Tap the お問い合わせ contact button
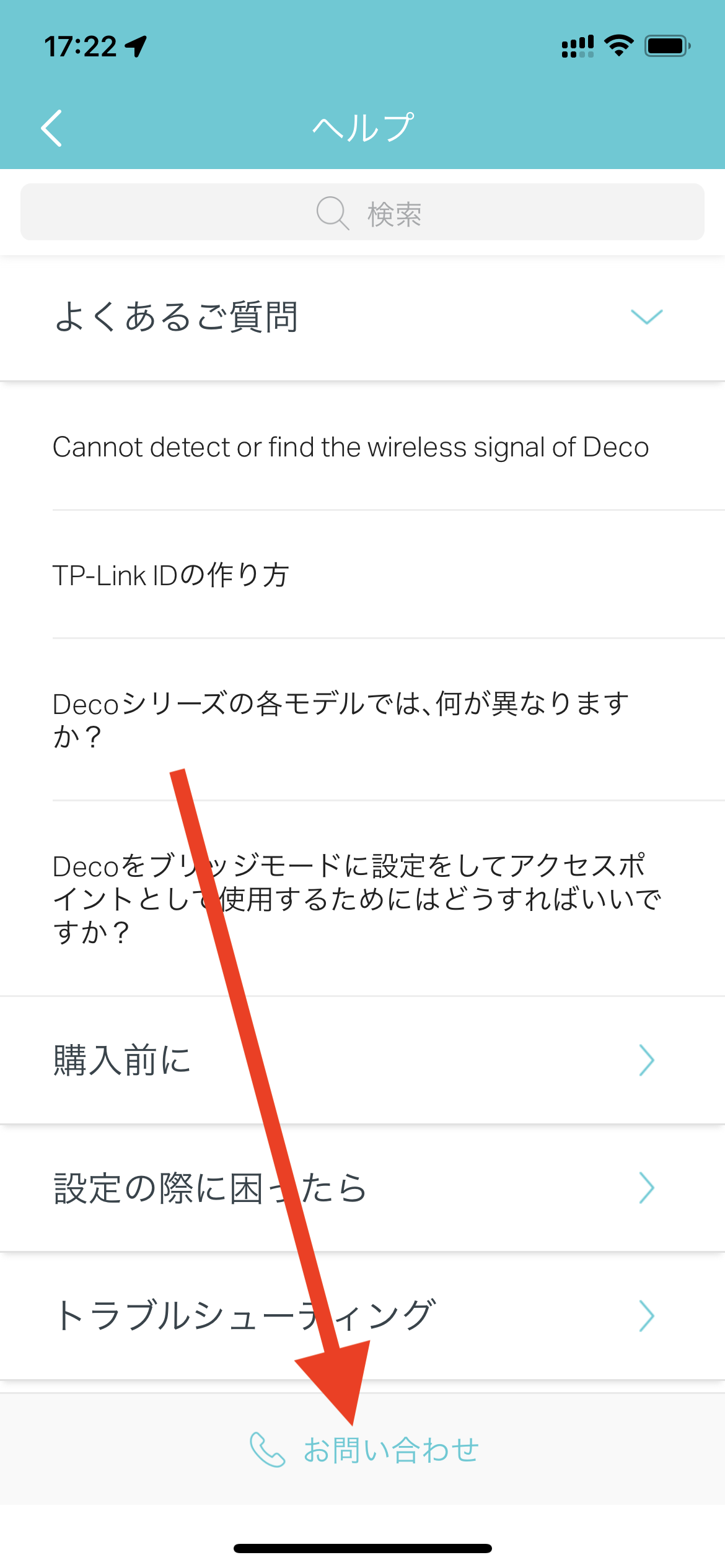 point(362,1450)
